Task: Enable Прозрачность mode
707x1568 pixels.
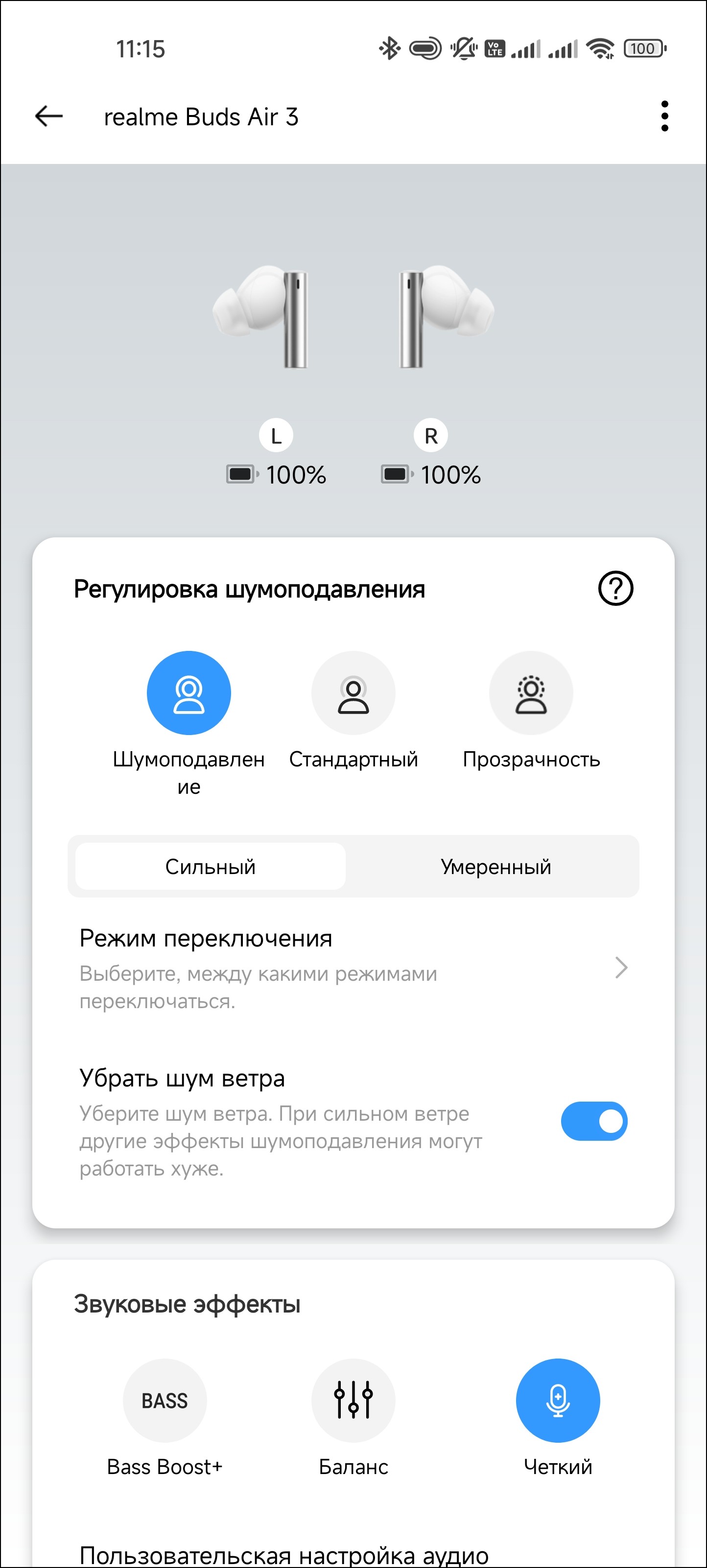Action: click(531, 692)
